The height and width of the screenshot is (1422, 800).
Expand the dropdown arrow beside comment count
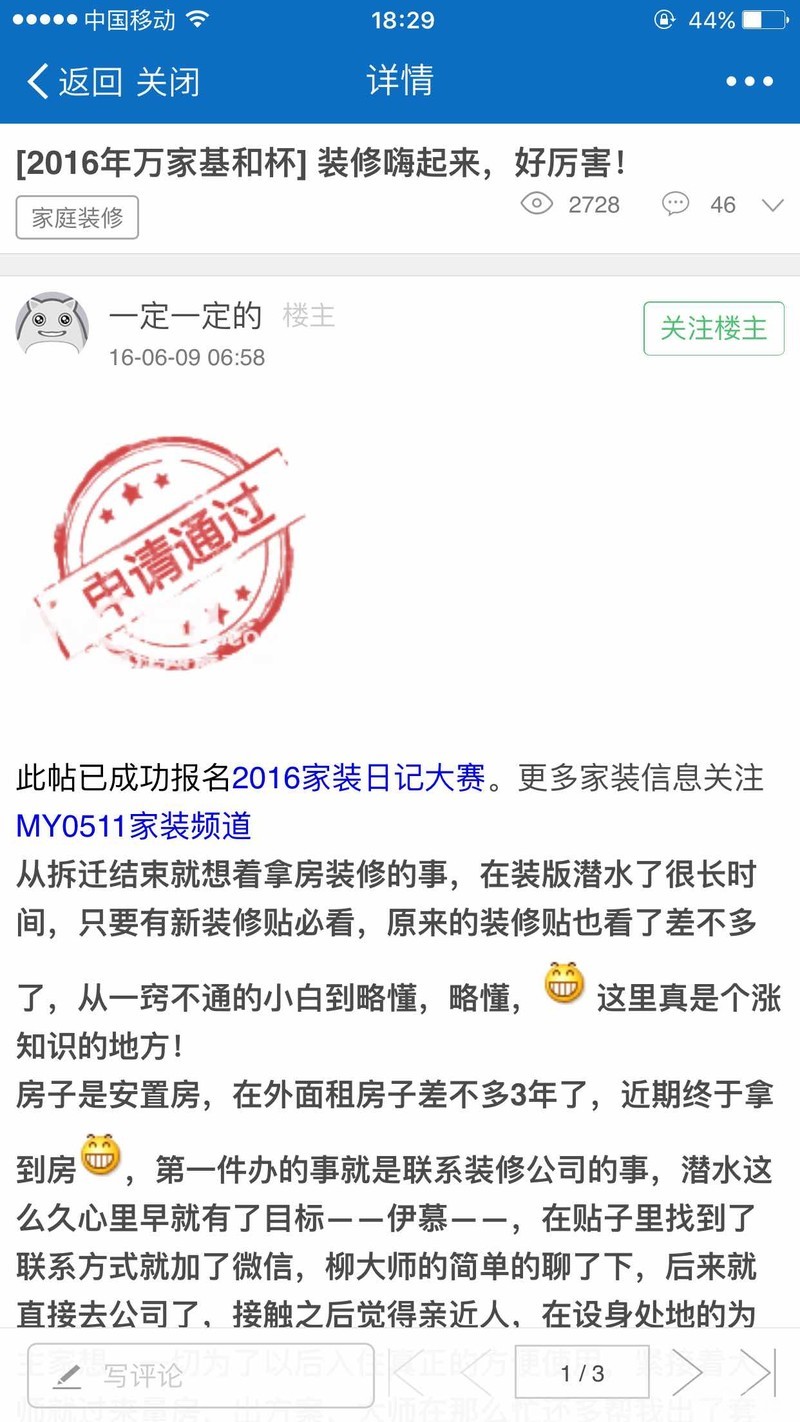[x=772, y=205]
